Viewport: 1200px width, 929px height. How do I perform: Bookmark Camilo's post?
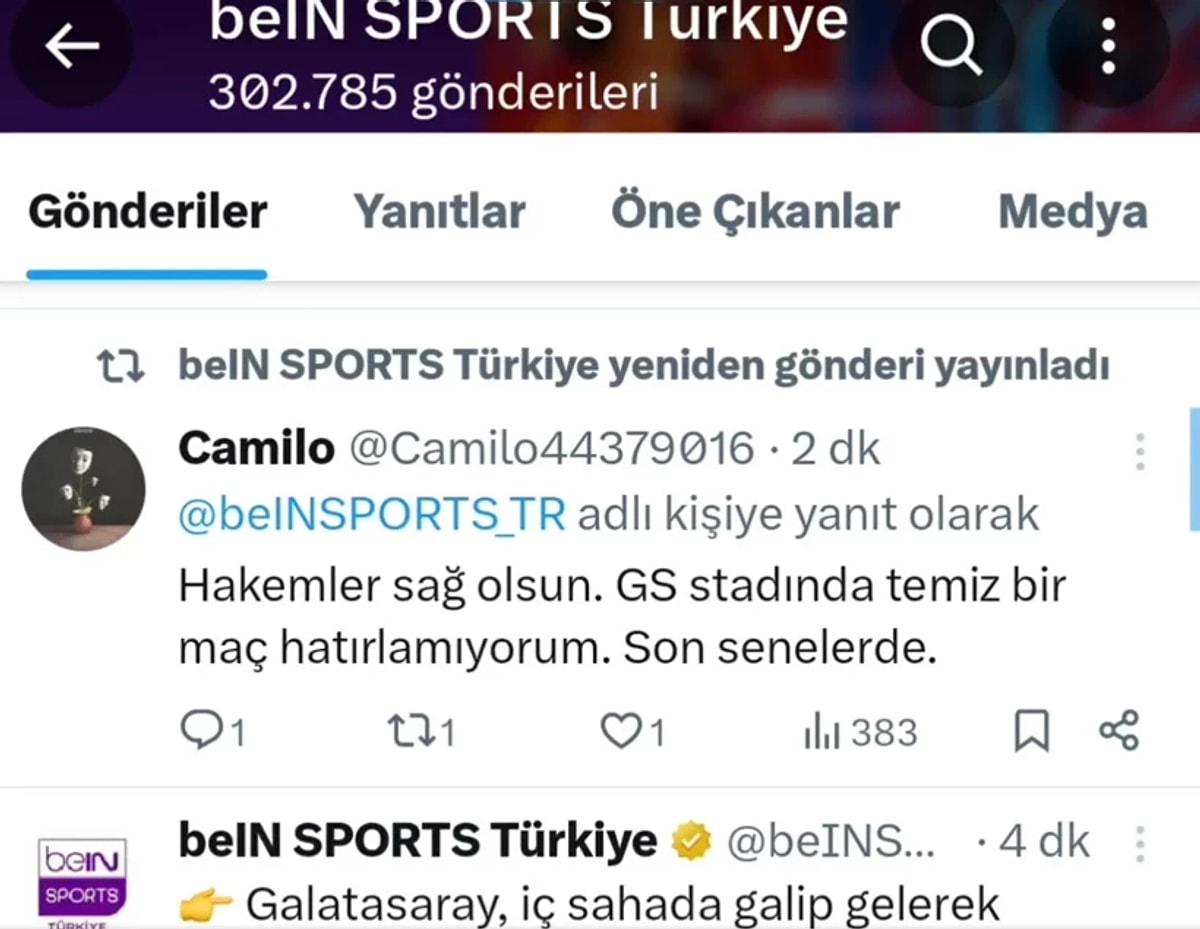(x=1031, y=732)
